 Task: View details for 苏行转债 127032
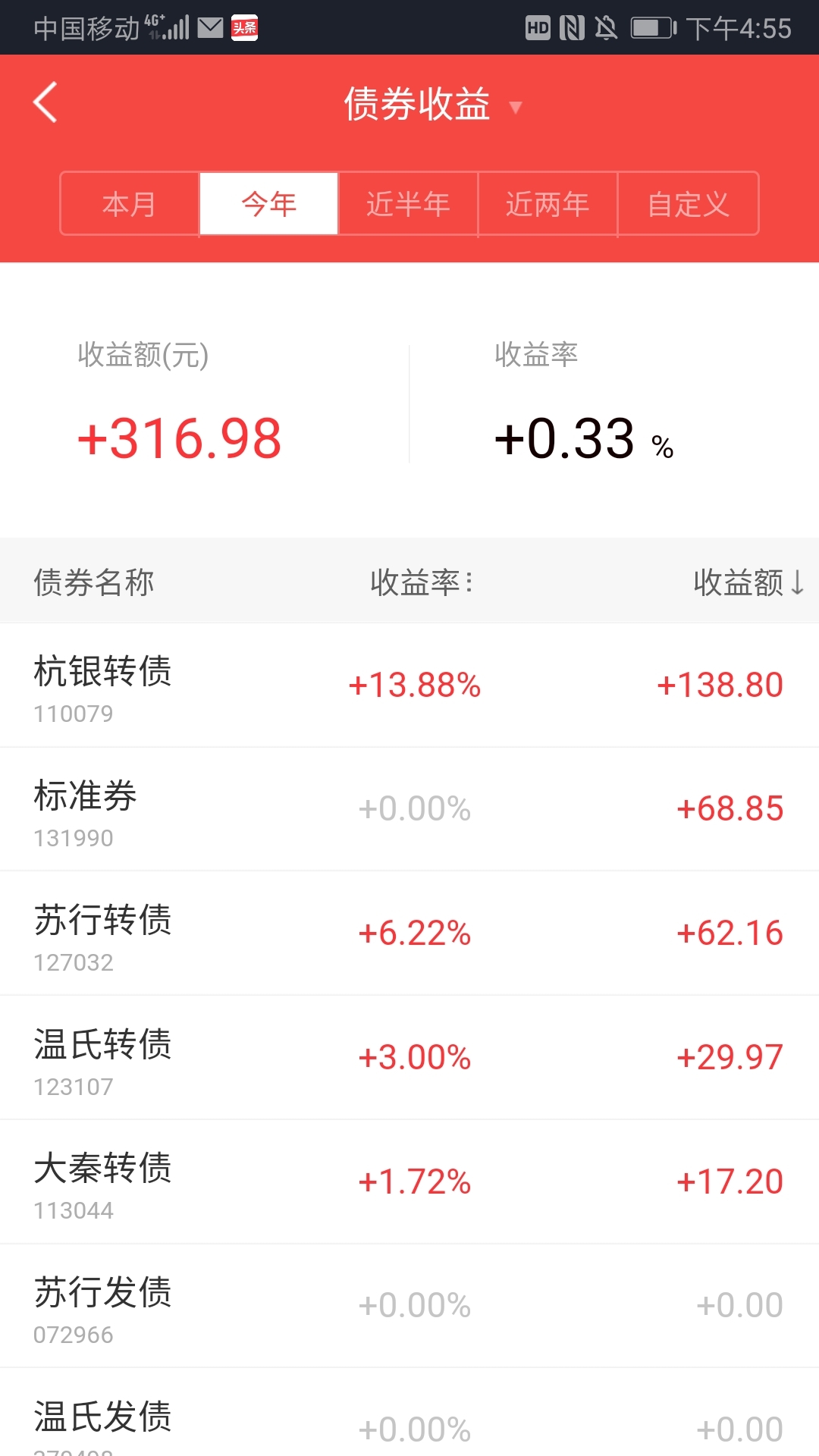409,934
